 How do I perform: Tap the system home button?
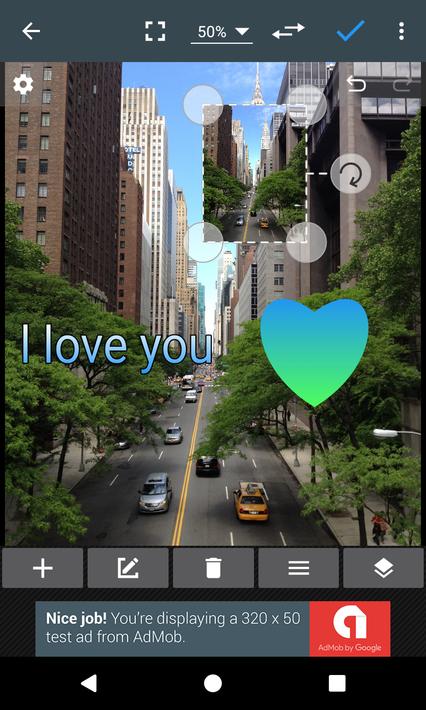213,683
